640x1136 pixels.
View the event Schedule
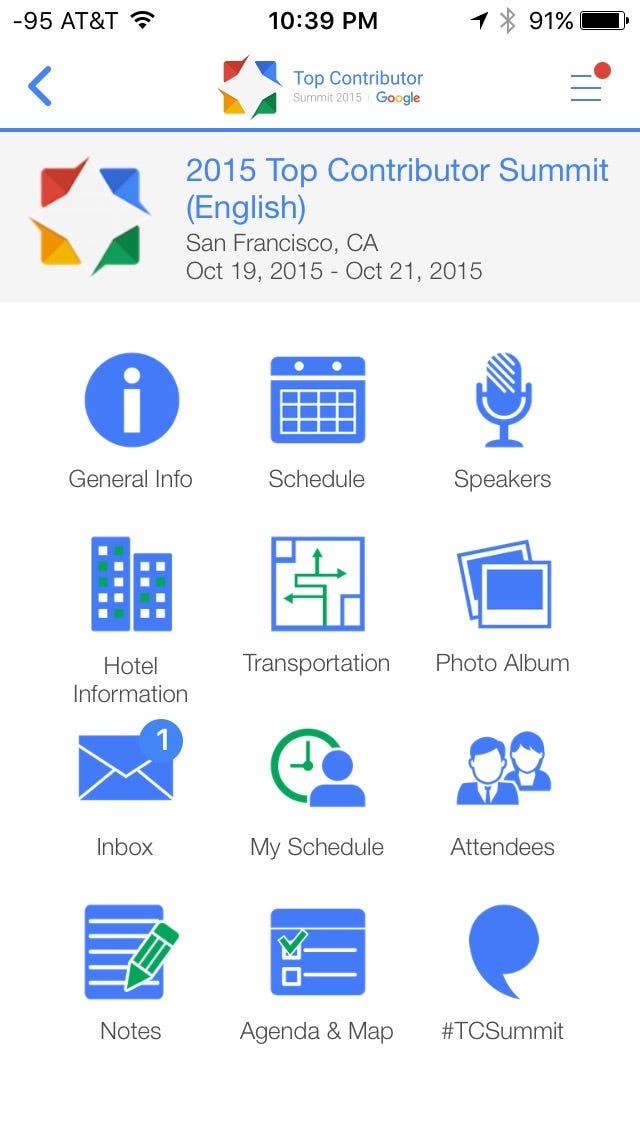pos(317,422)
